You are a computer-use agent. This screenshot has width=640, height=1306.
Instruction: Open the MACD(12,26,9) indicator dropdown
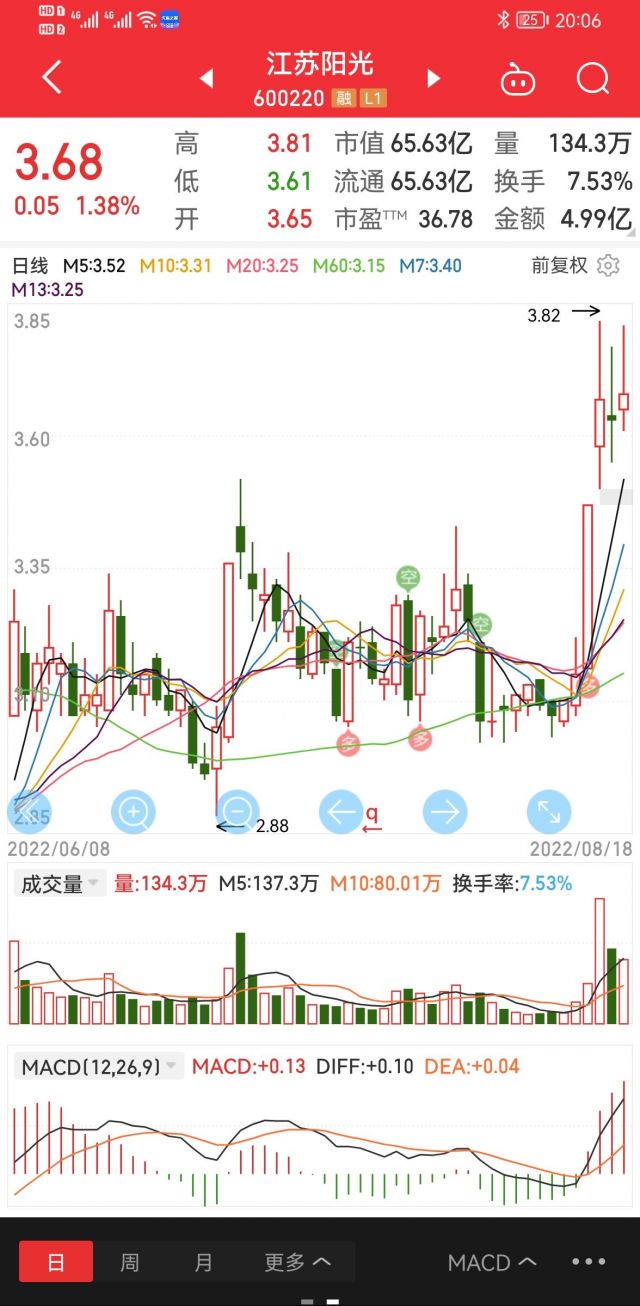point(99,1067)
